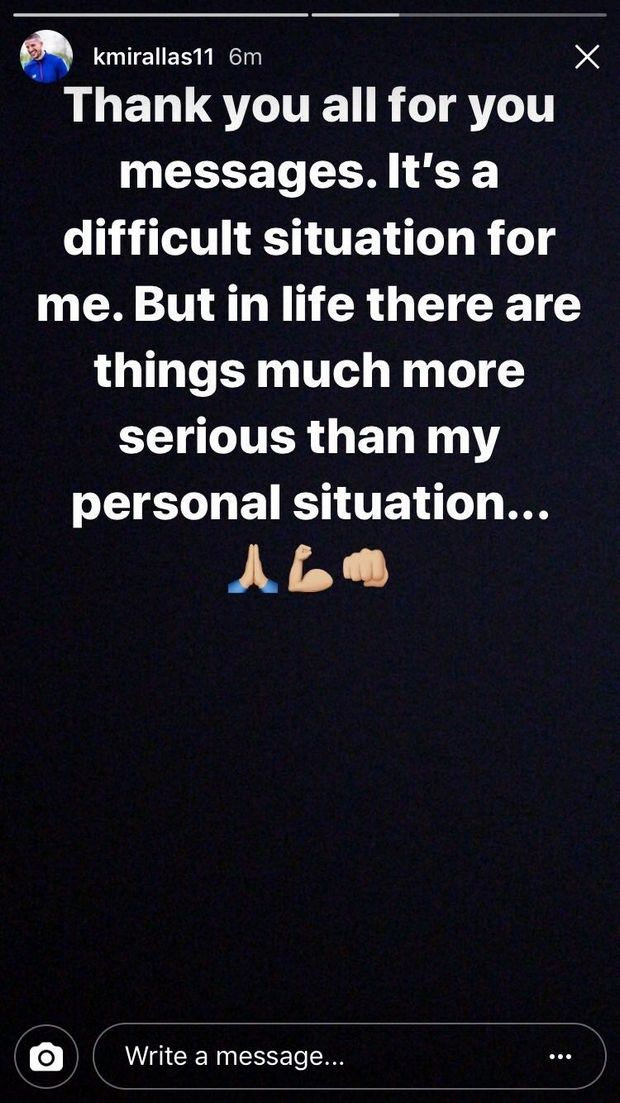Close the story viewer

pos(587,57)
